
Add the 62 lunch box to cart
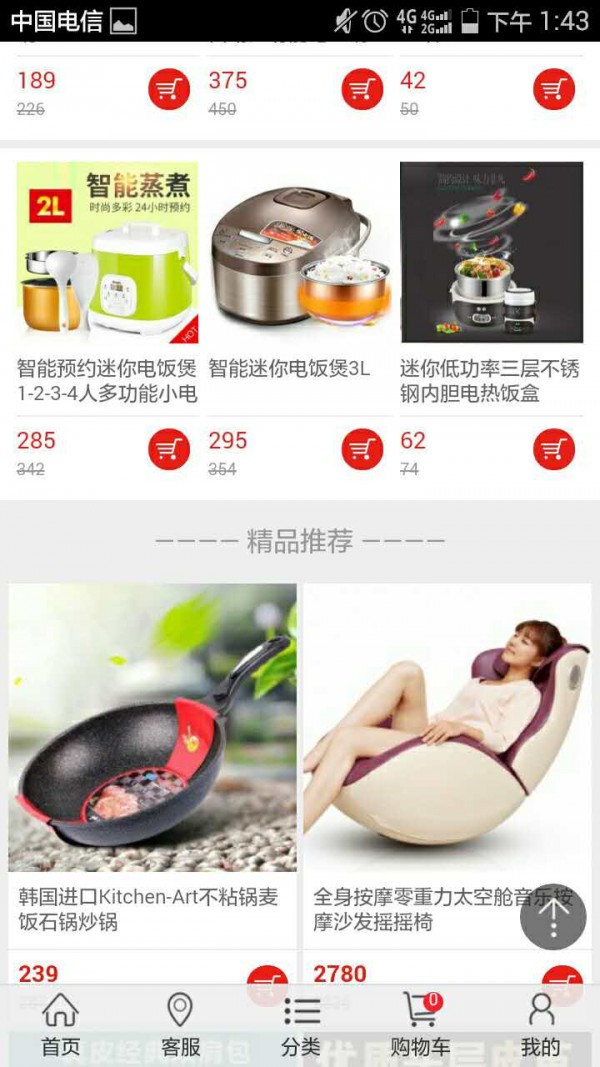click(554, 449)
